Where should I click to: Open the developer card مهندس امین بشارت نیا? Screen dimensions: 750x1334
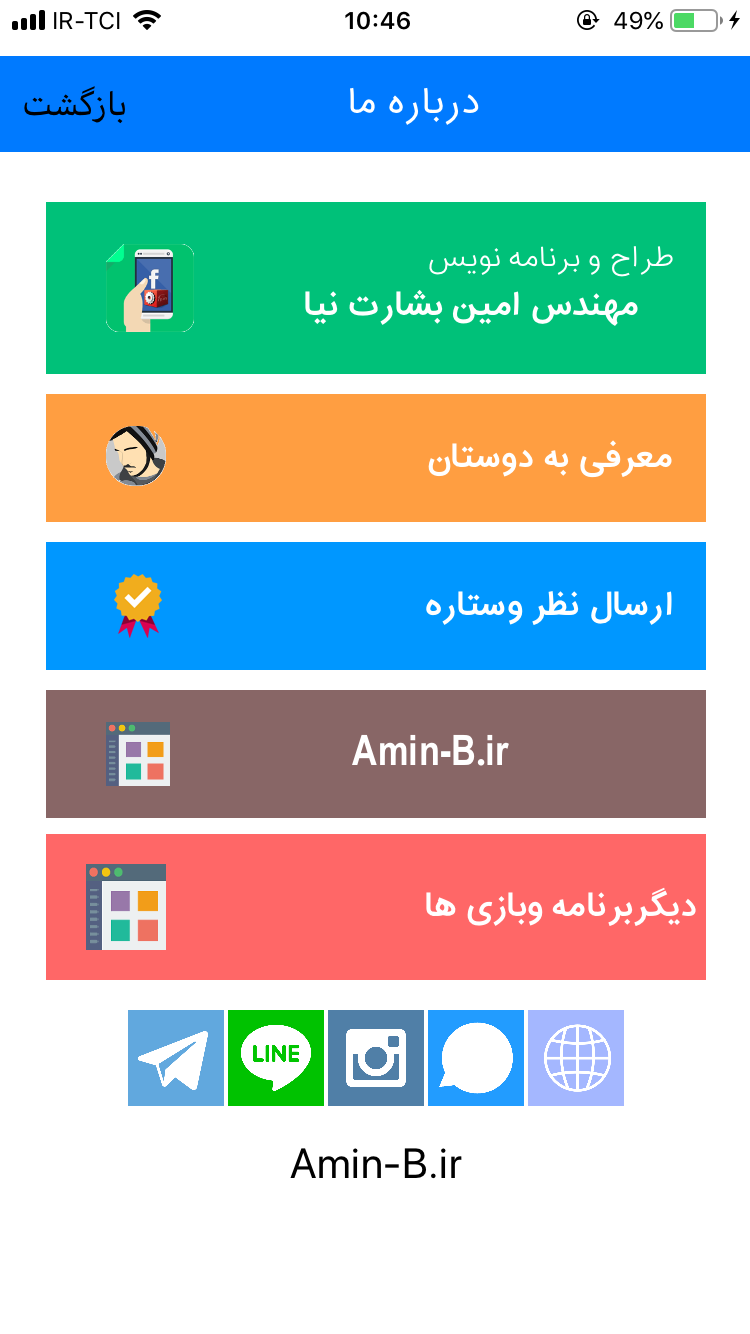point(376,288)
